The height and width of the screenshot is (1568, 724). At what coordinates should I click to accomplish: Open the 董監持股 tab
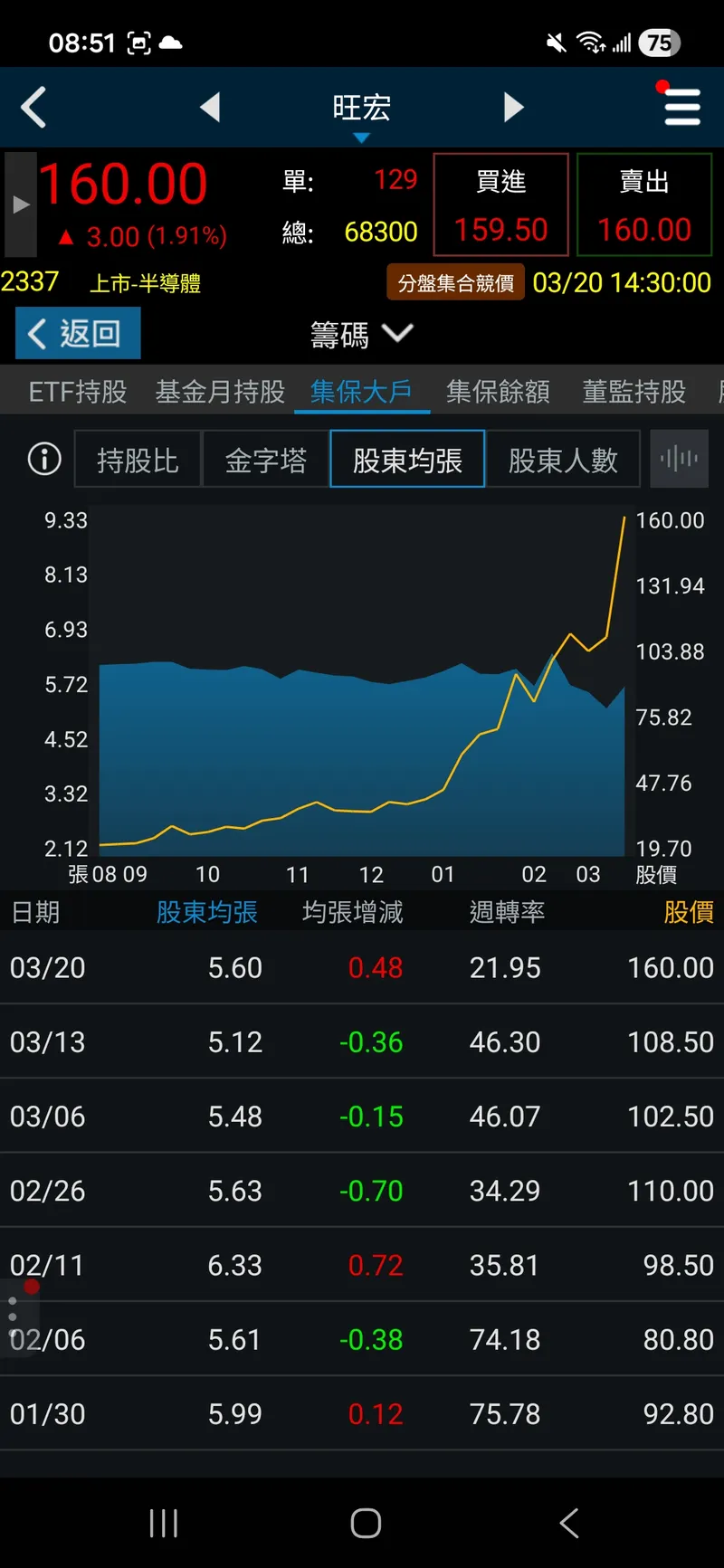[633, 392]
